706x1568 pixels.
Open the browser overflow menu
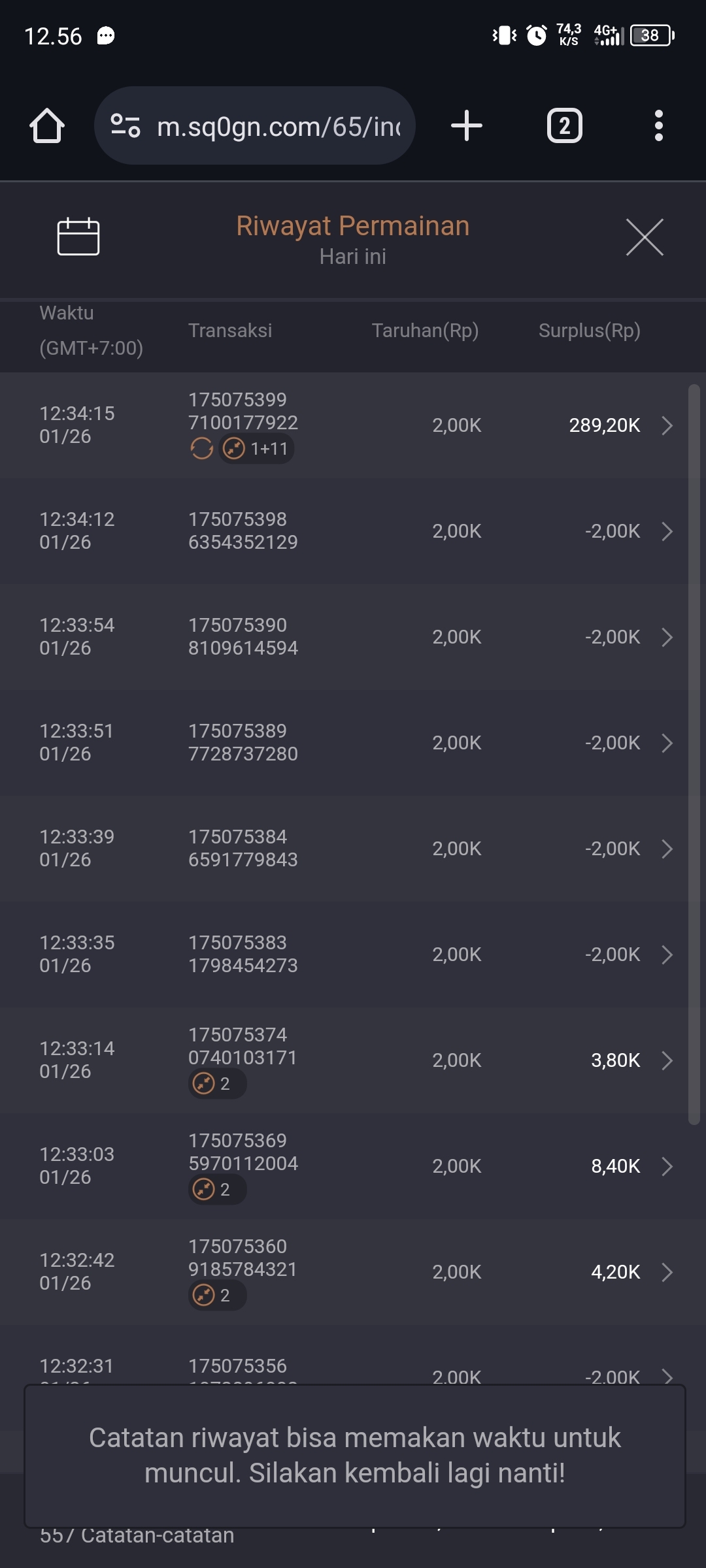pos(659,125)
